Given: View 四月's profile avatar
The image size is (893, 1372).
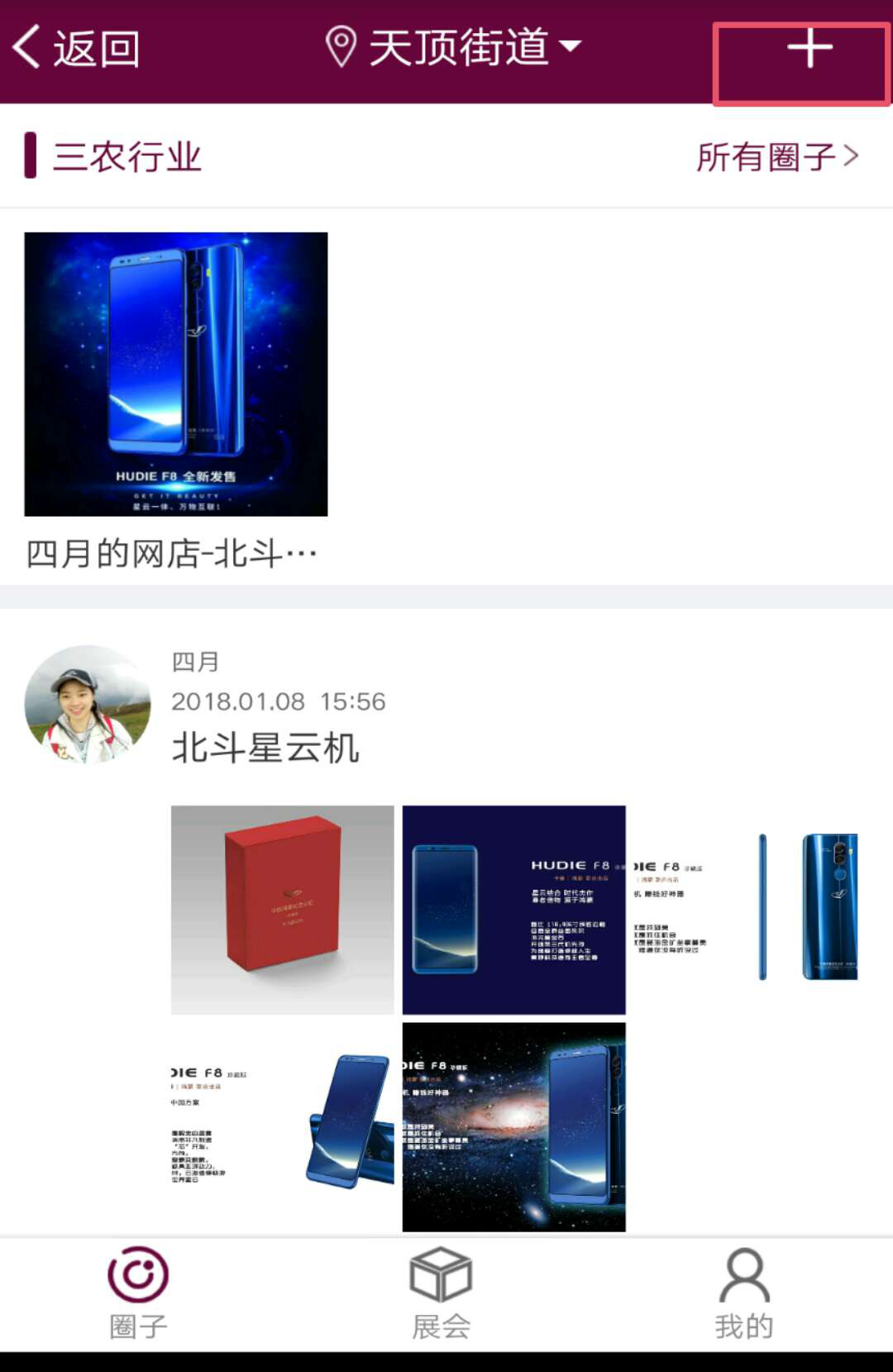Looking at the screenshot, I should tap(88, 705).
